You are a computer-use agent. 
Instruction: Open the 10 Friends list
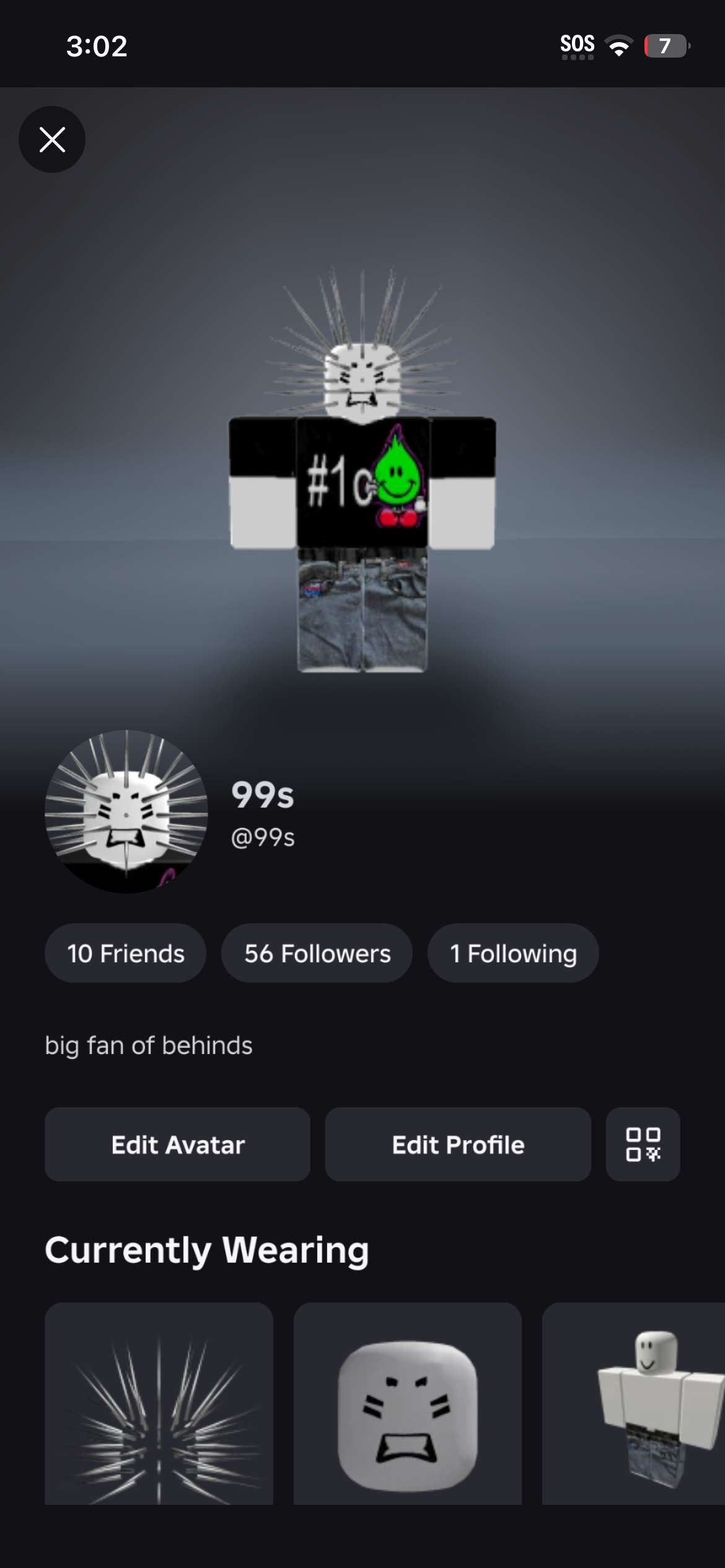point(125,953)
